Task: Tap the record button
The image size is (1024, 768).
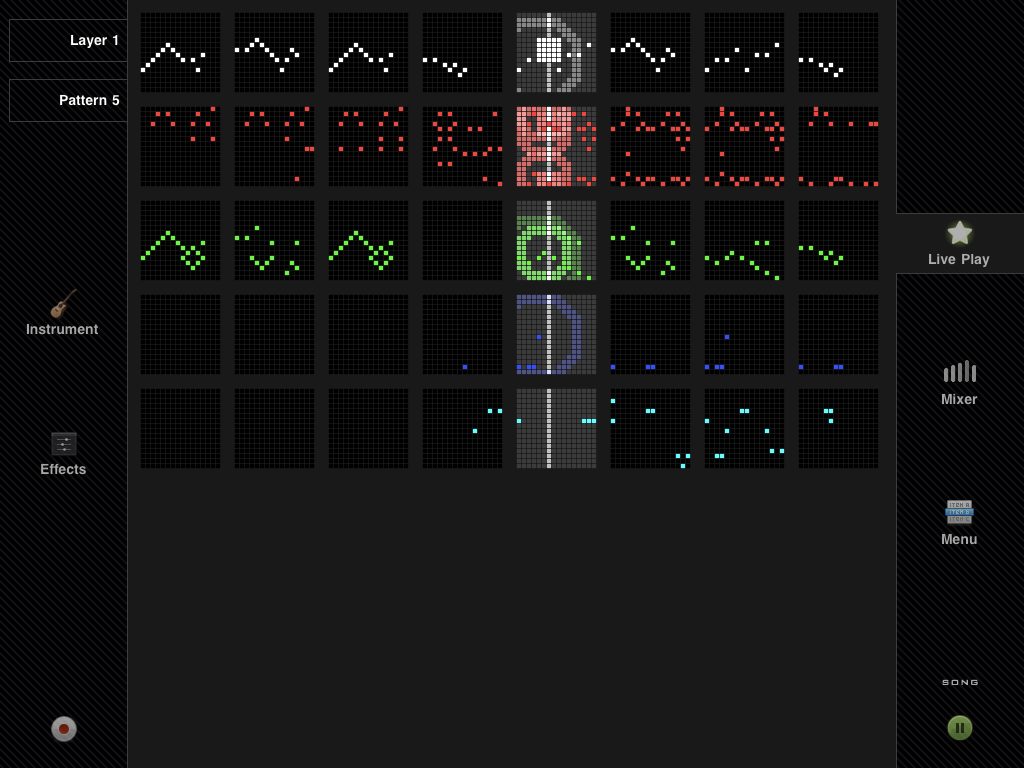Action: point(64,729)
